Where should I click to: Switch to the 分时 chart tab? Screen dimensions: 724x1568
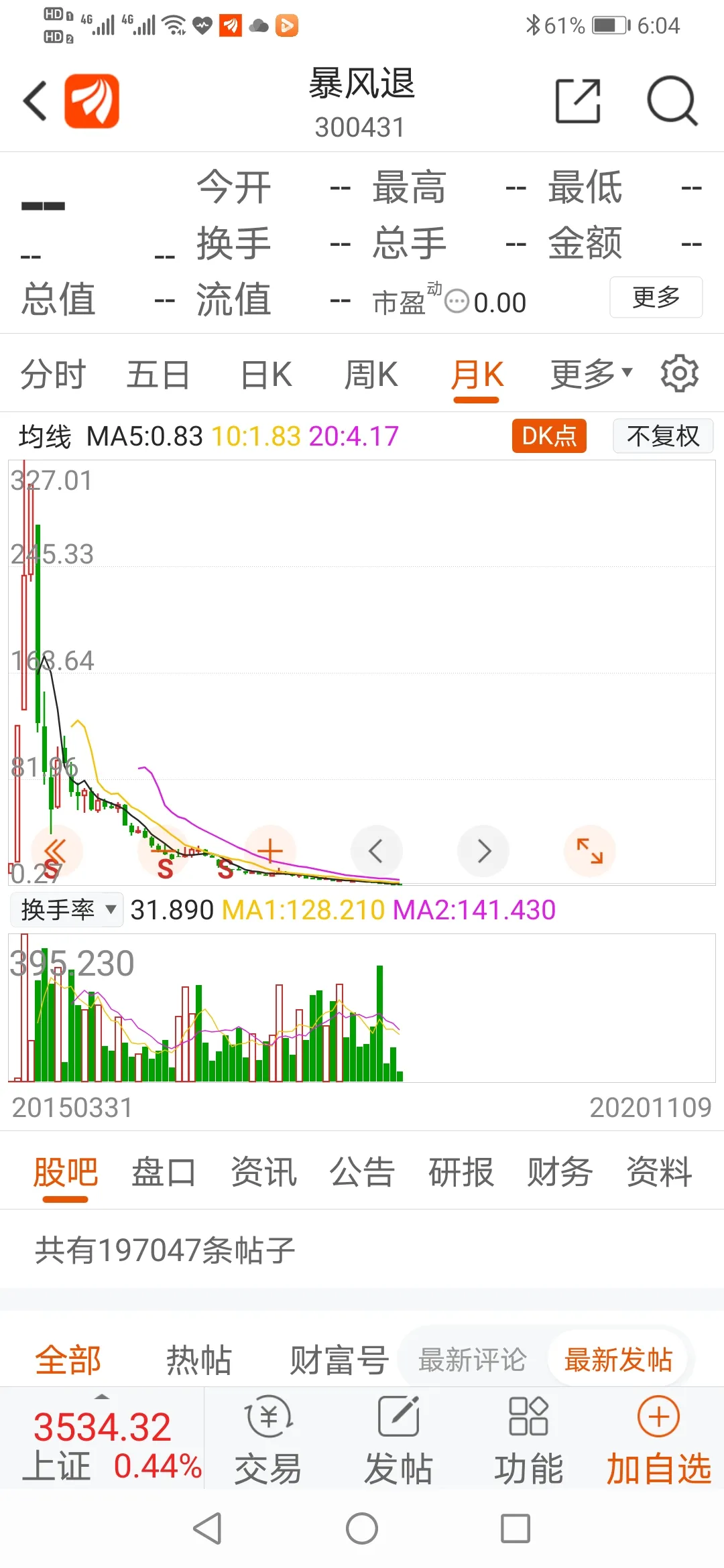pos(53,374)
